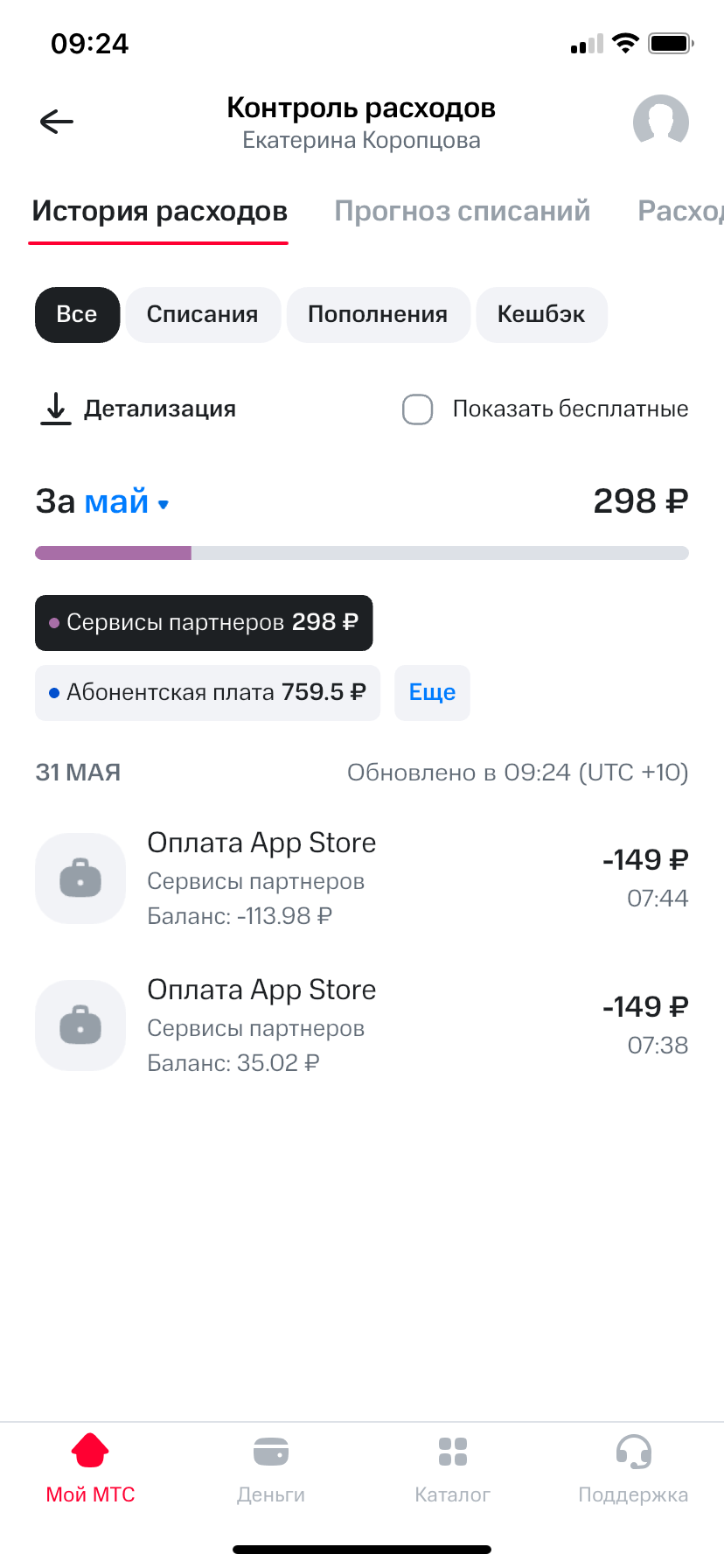The image size is (724, 1568).
Task: Open the App Store payment at 07:38
Action: (361, 1025)
